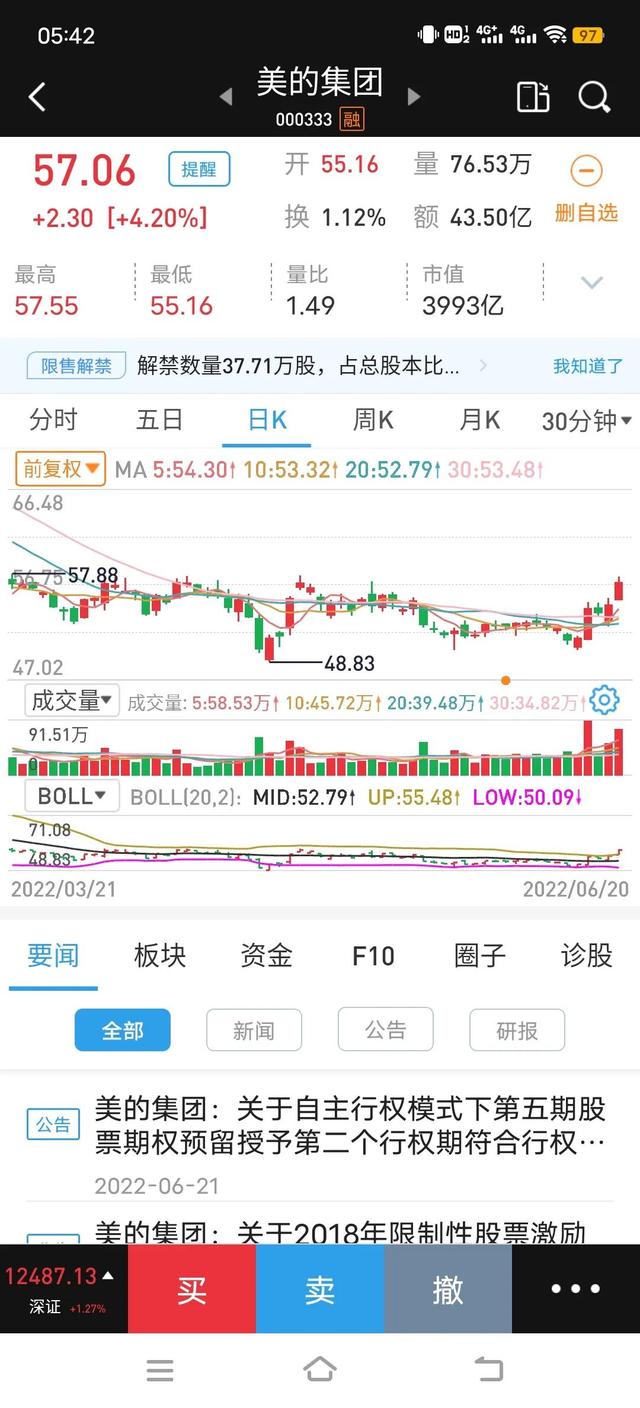Screen dimensions: 640x1408
Task: Expand more quote details chevron
Action: tap(592, 283)
